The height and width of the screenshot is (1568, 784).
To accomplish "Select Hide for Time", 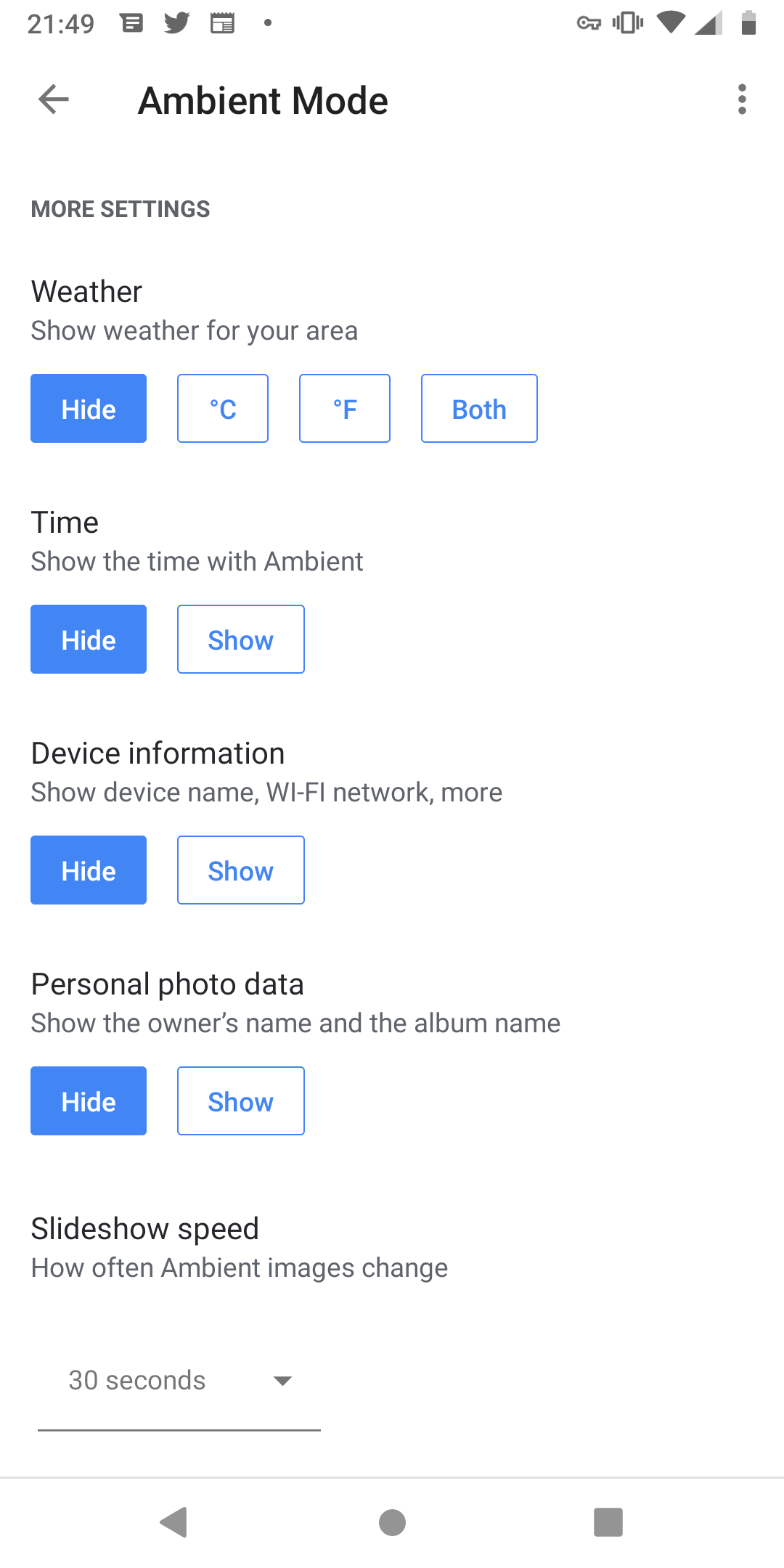I will (x=89, y=640).
